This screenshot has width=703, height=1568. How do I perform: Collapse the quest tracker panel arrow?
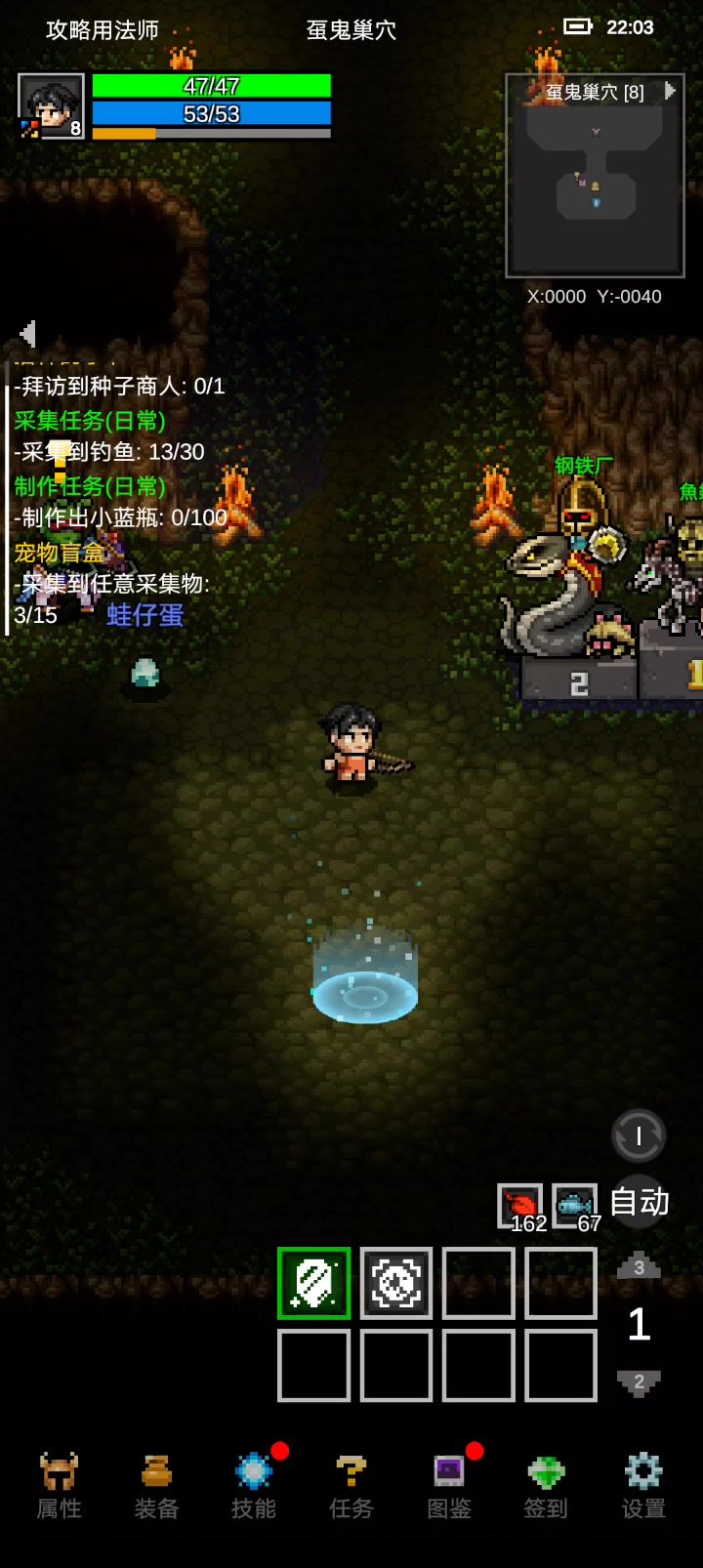(x=28, y=334)
